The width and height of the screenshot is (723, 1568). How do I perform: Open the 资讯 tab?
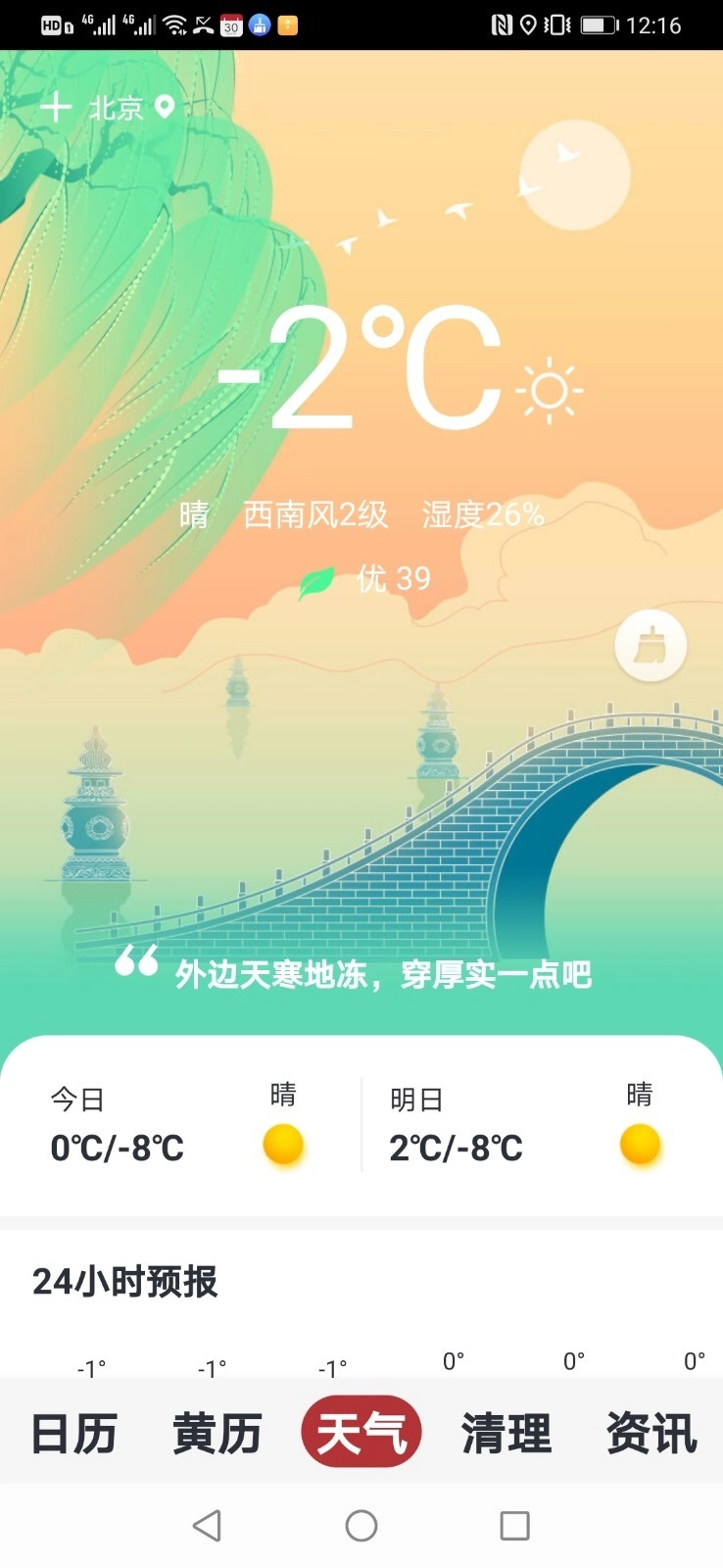[x=651, y=1433]
